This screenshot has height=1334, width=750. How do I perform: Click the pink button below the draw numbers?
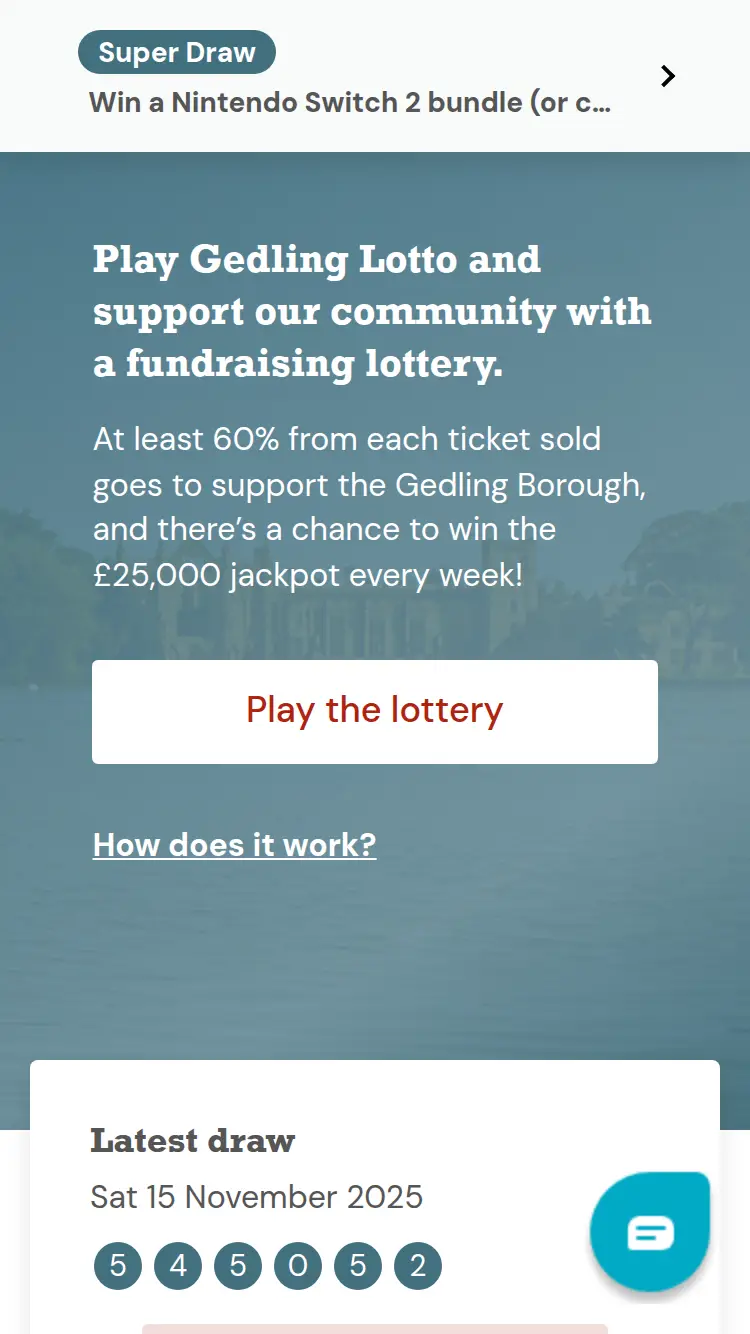375,1330
